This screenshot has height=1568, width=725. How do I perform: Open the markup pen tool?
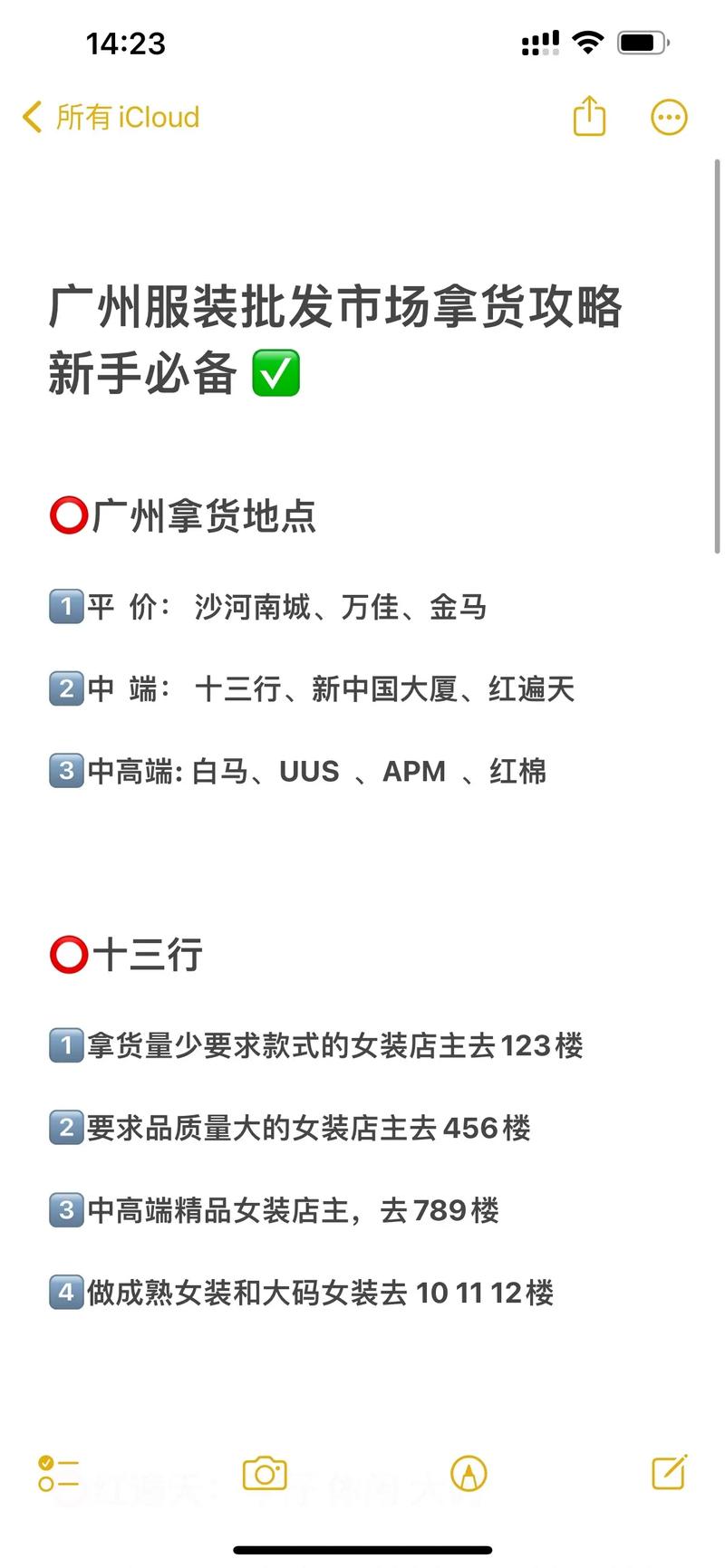[x=469, y=1474]
